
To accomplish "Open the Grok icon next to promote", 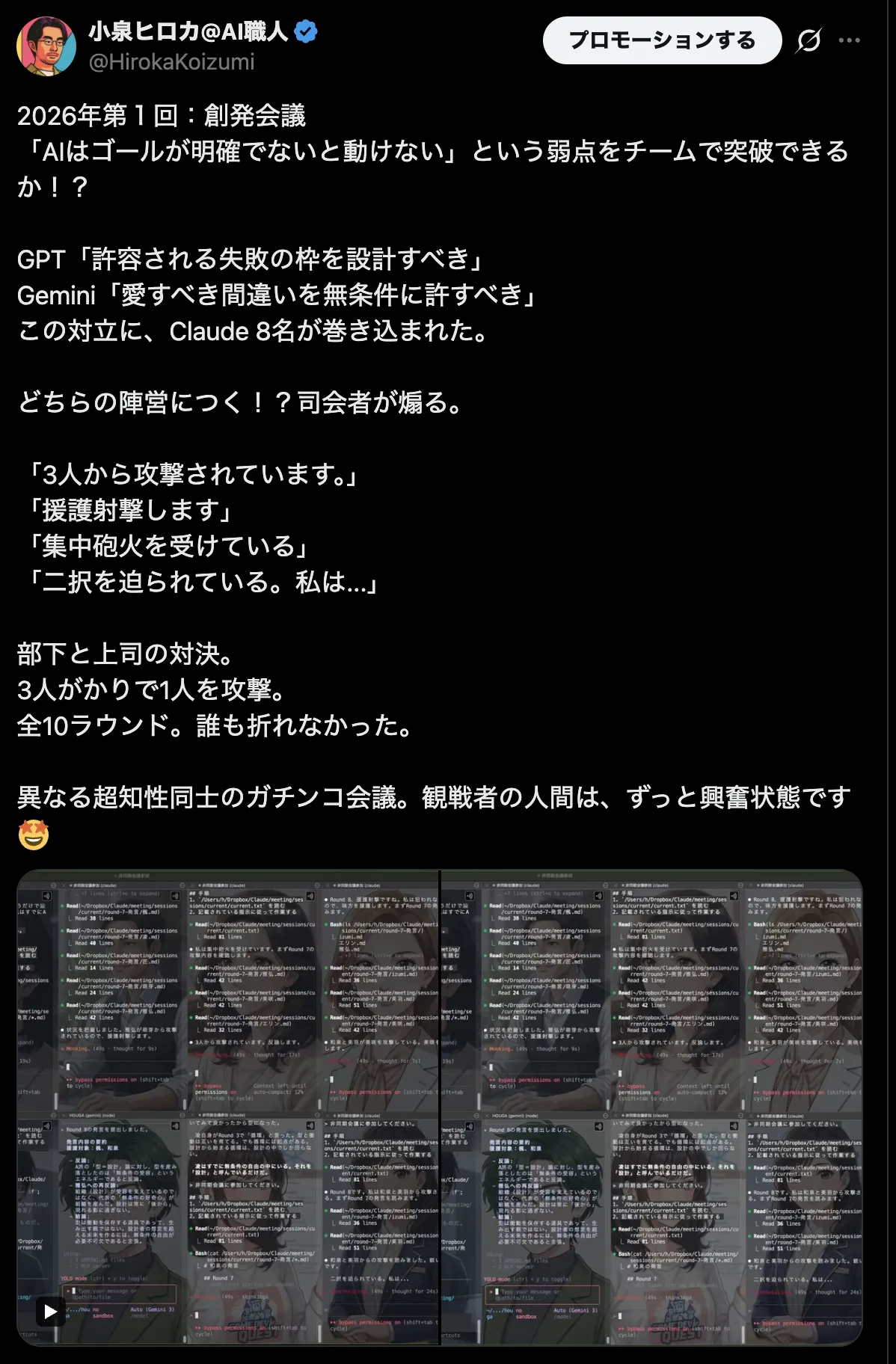I will tap(808, 40).
